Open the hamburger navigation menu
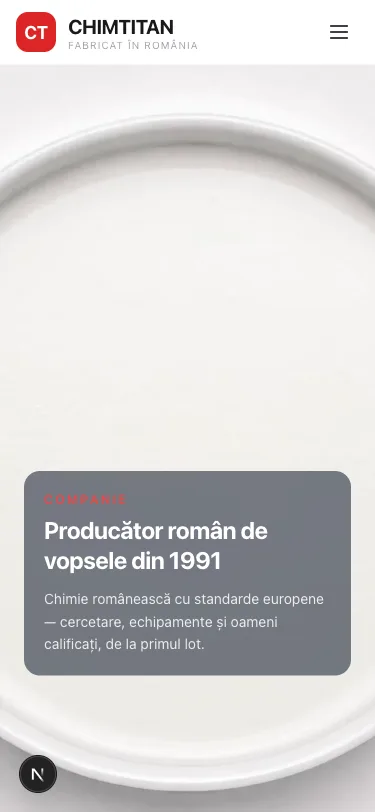This screenshot has height=812, width=375. tap(339, 32)
